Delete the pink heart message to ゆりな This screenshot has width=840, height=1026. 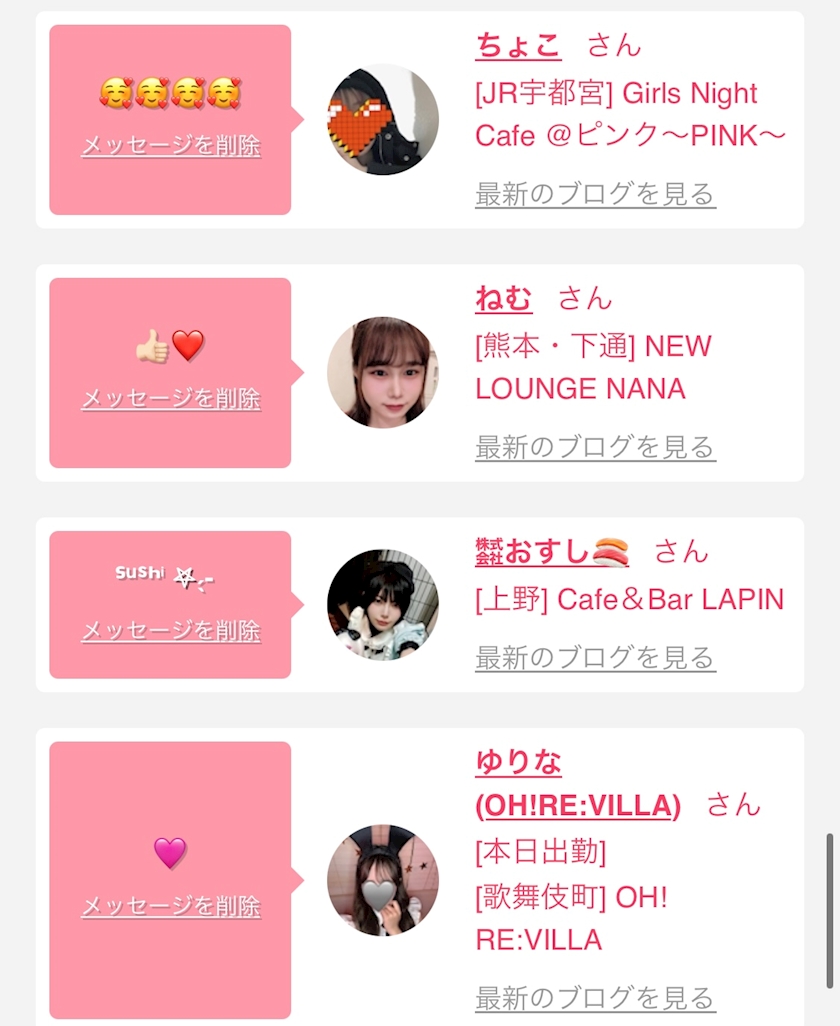(x=171, y=906)
